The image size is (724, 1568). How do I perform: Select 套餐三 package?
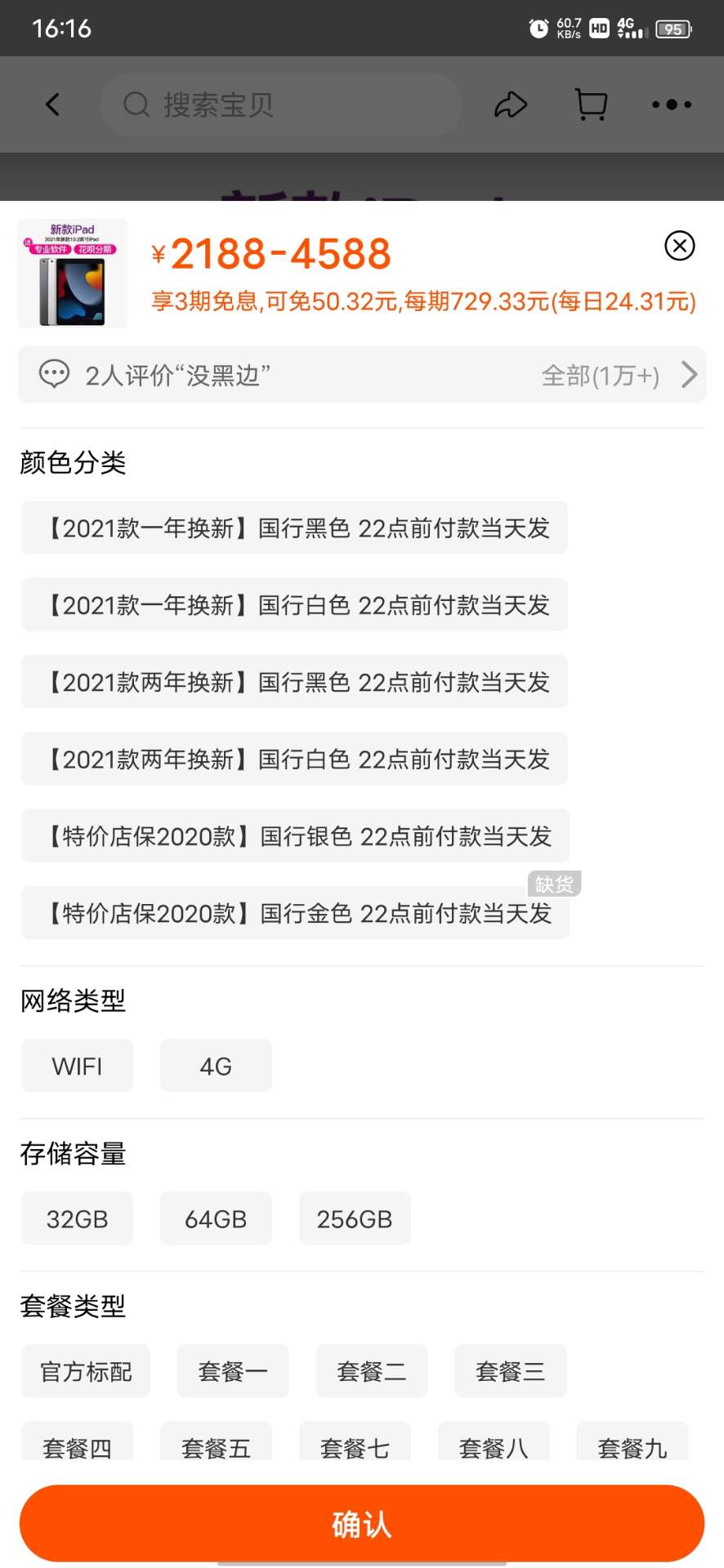[511, 1371]
